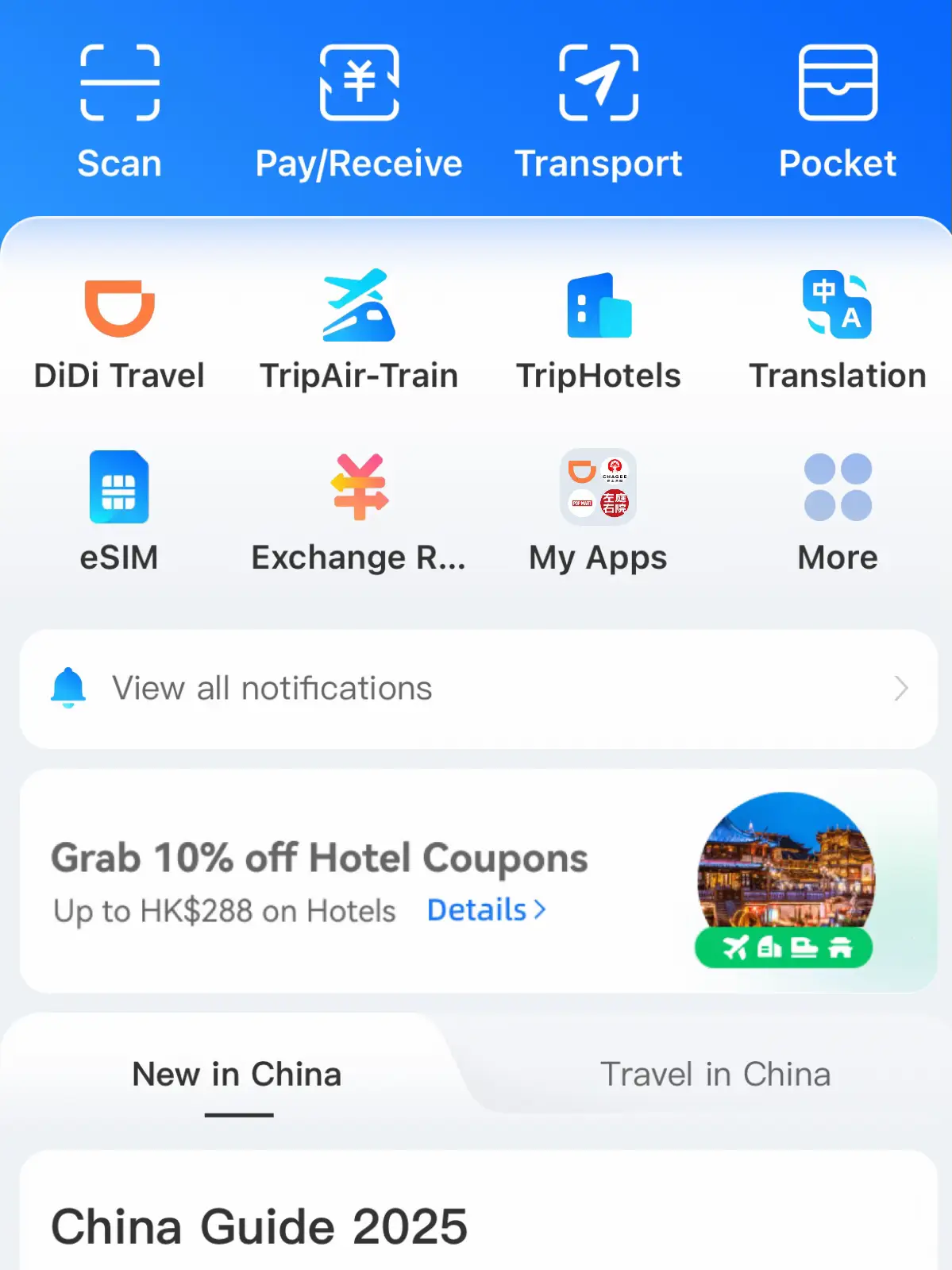Image resolution: width=952 pixels, height=1270 pixels.
Task: Open the Translation tool
Action: point(838,331)
